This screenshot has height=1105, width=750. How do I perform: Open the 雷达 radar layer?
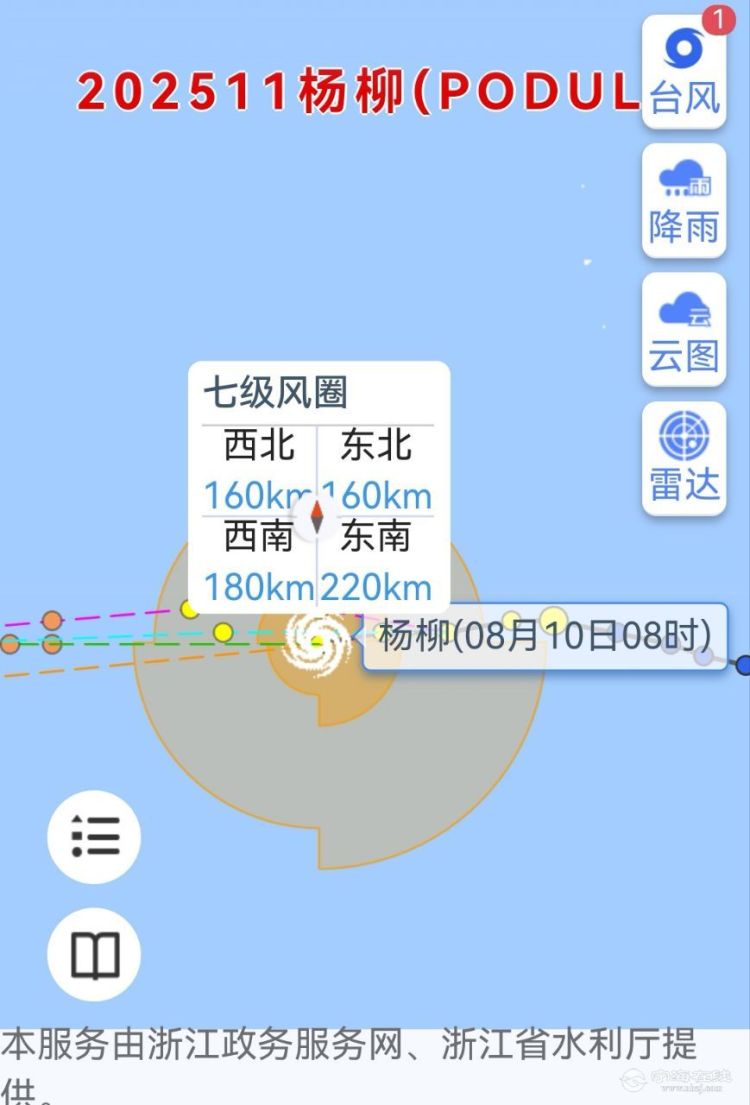pos(684,459)
